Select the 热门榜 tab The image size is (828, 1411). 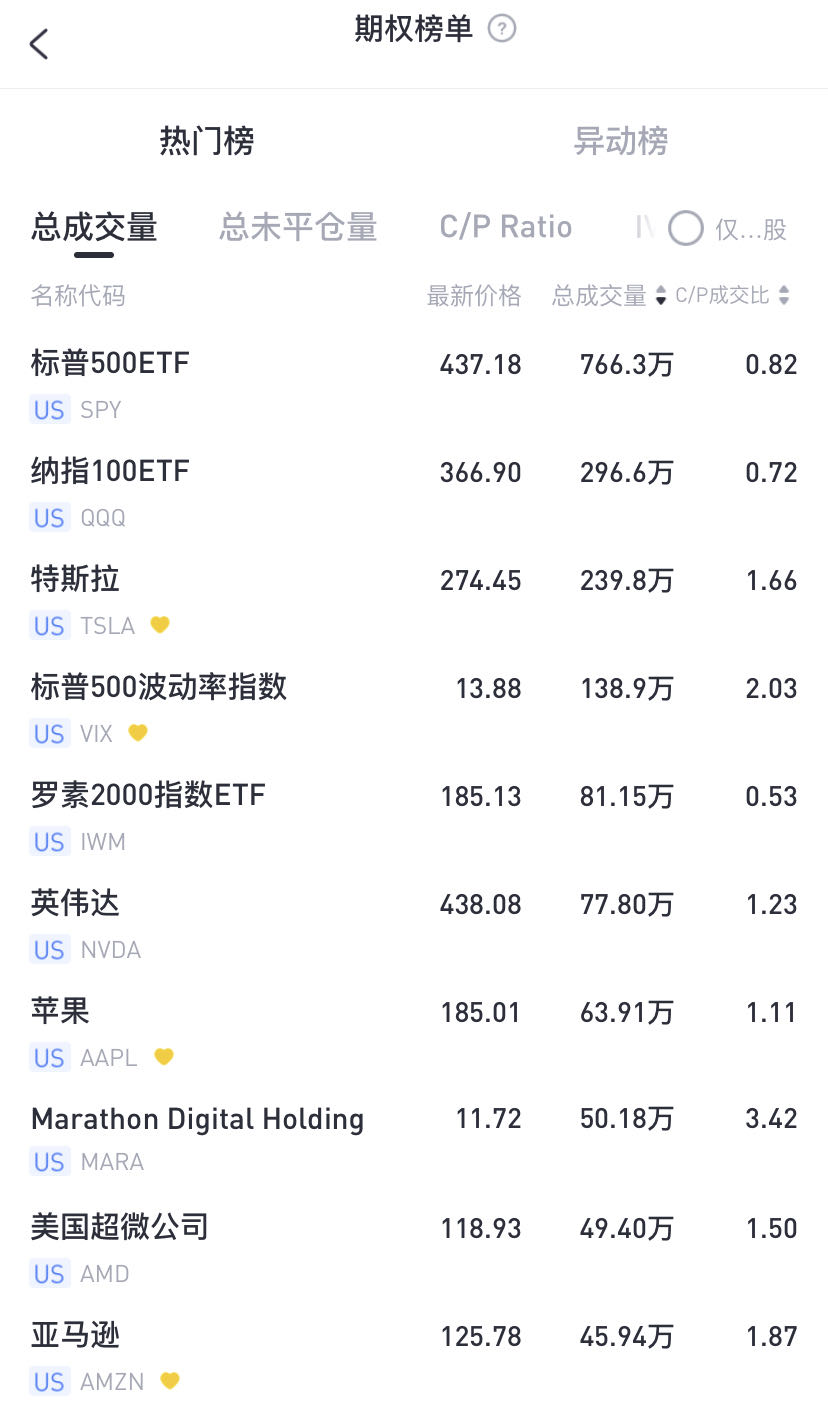coord(207,142)
